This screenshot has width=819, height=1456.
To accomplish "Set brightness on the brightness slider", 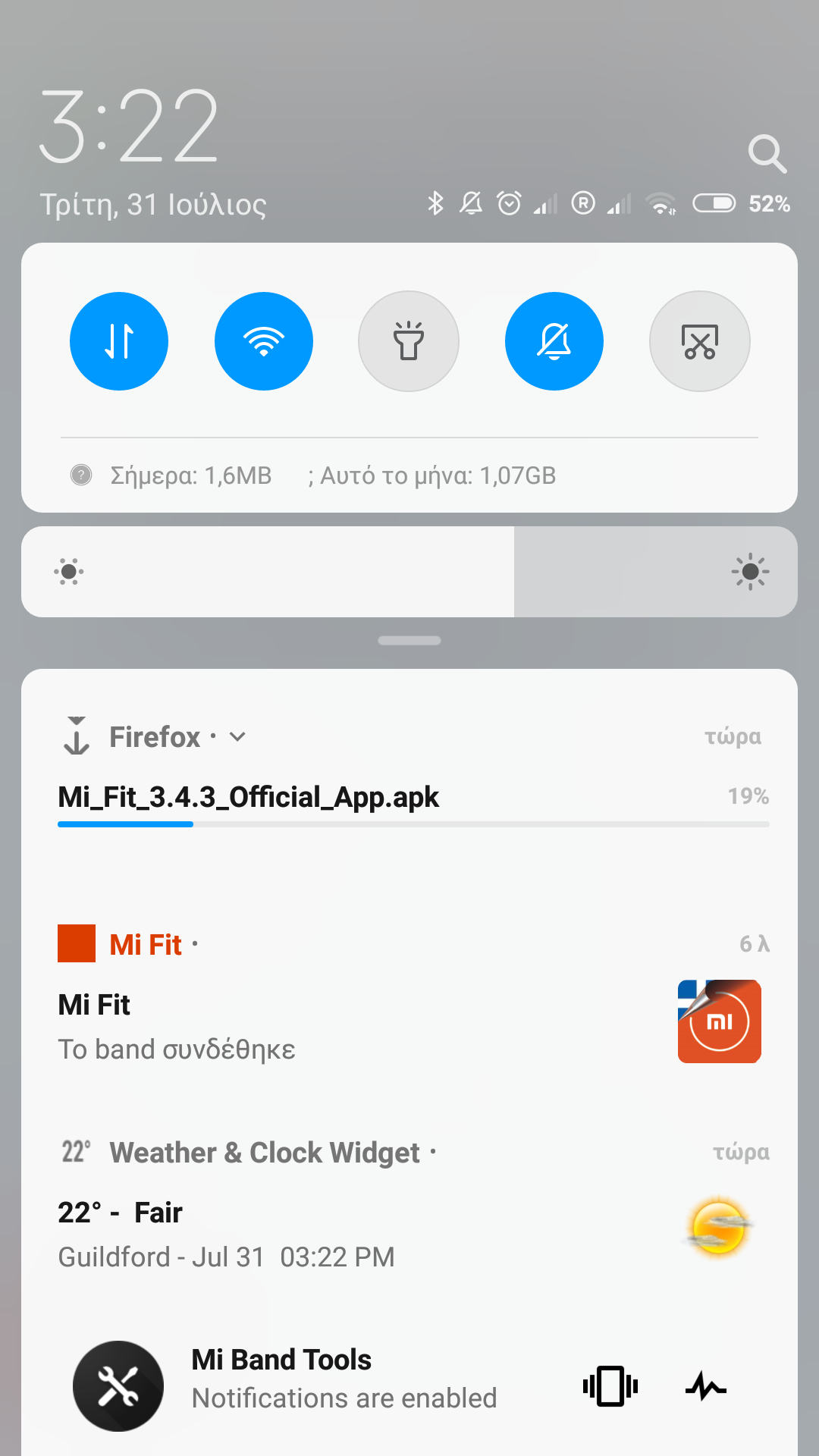I will (x=409, y=572).
